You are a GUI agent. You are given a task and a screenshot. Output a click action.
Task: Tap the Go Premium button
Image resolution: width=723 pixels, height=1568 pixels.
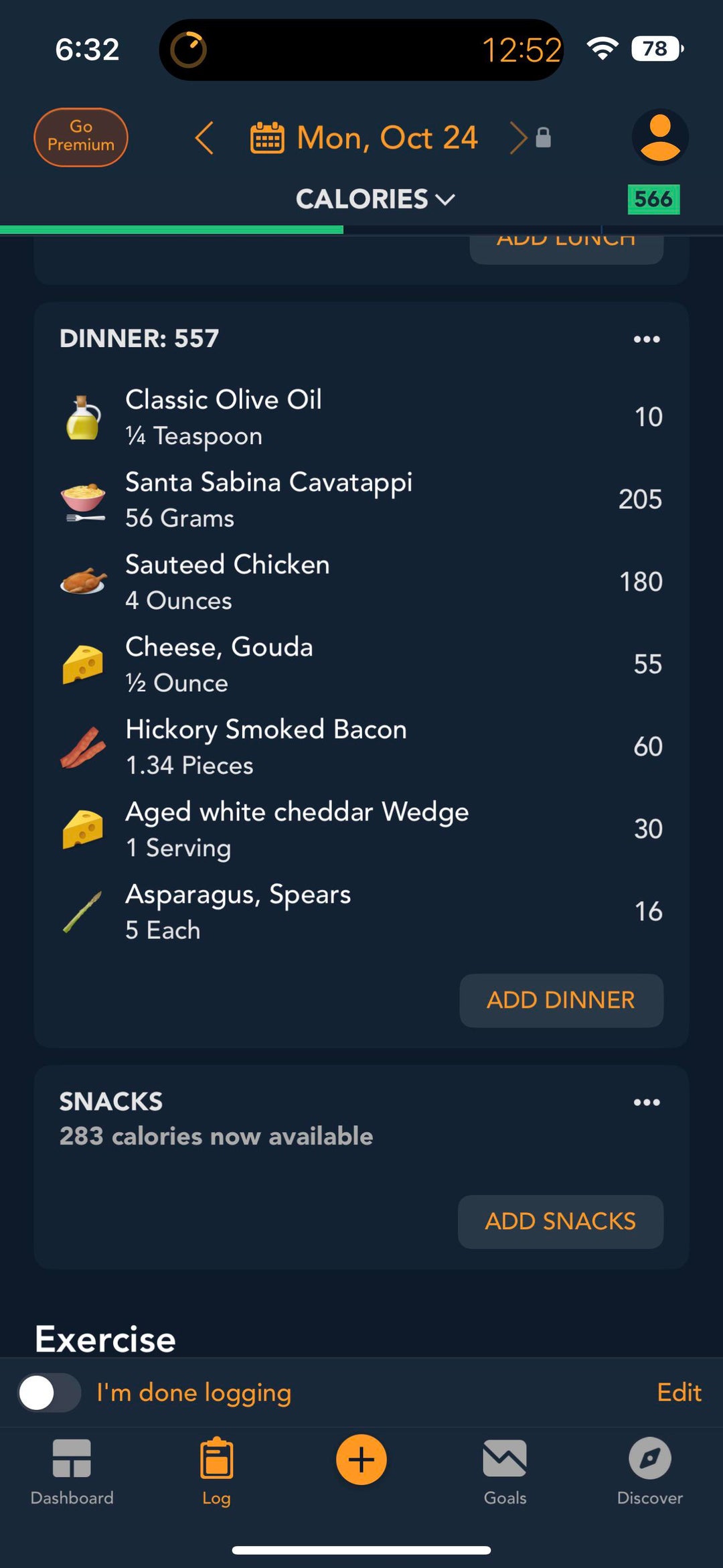81,137
